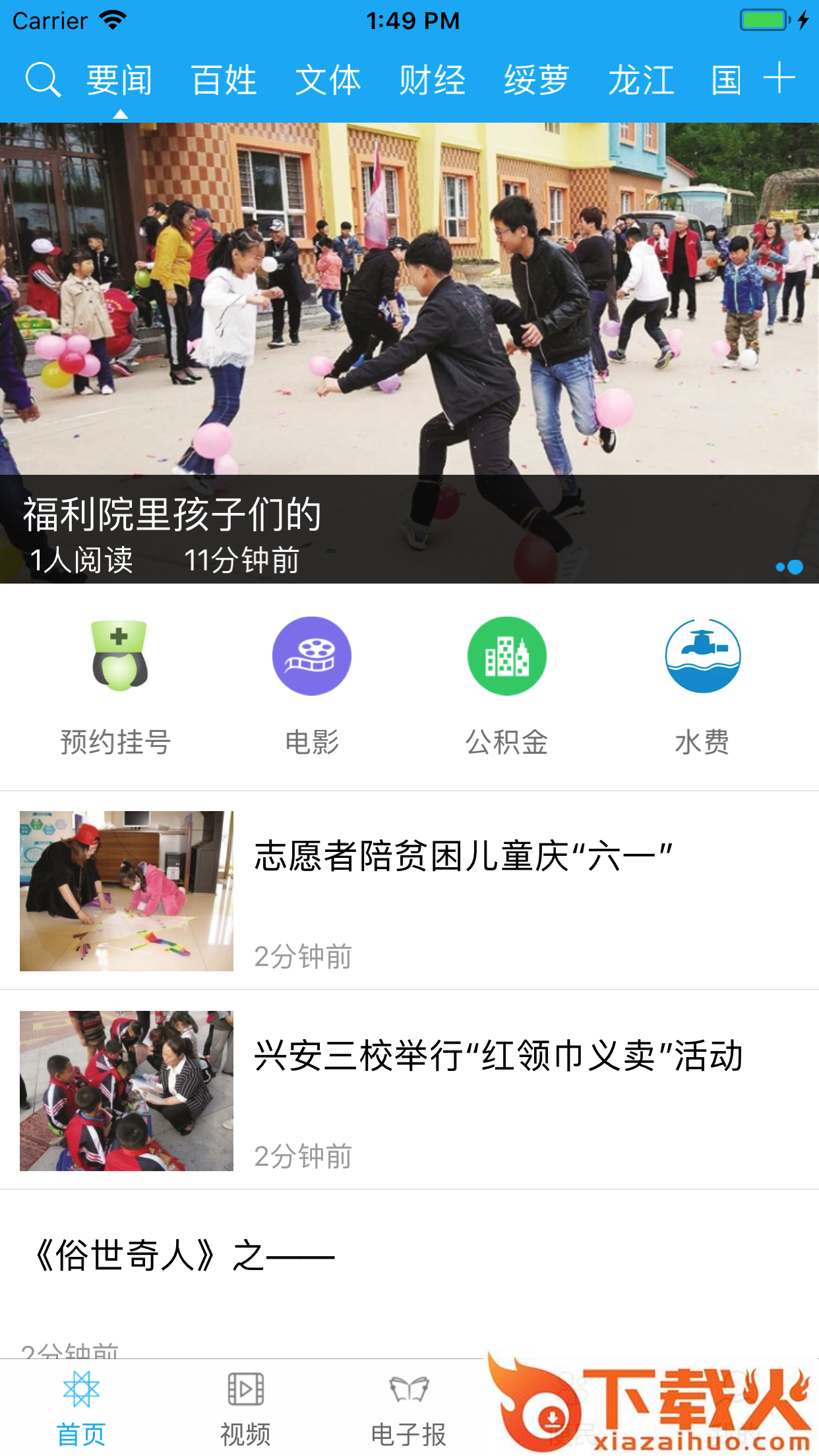Screen dimensions: 819x1456
Task: Open the 水费 service
Action: [x=702, y=686]
